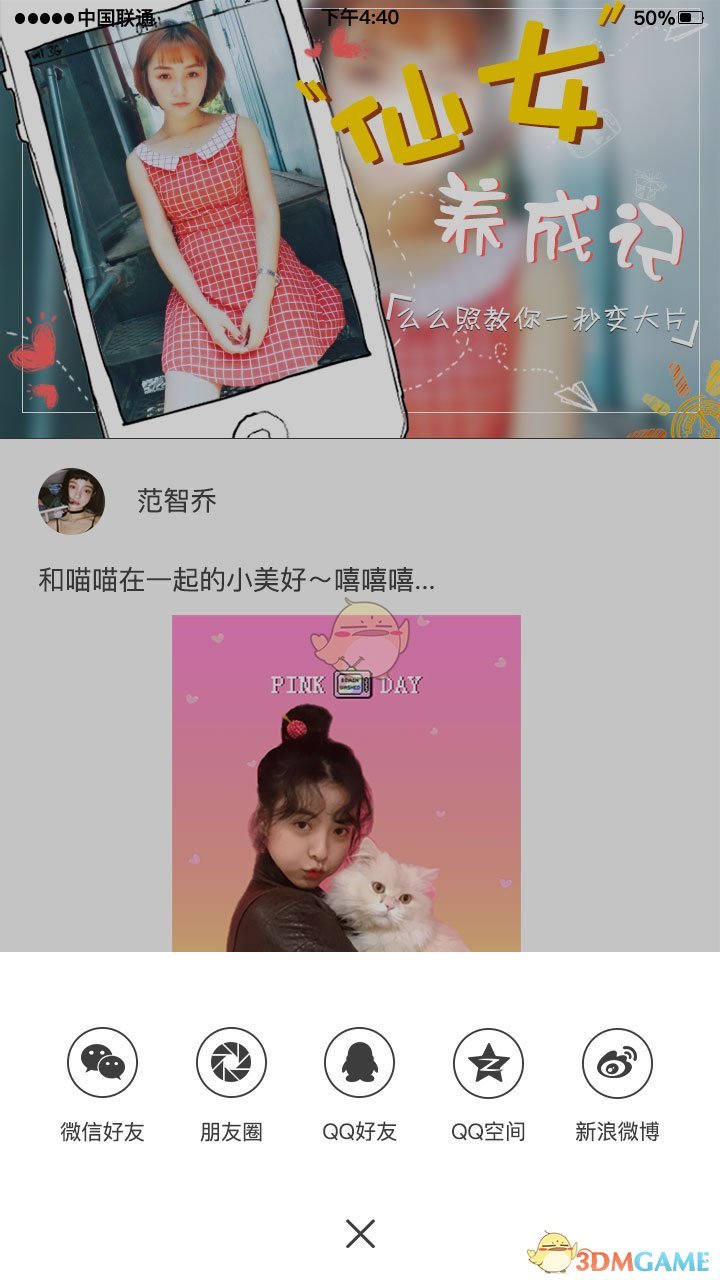720x1280 pixels.
Task: Close the share panel
Action: 360,1234
